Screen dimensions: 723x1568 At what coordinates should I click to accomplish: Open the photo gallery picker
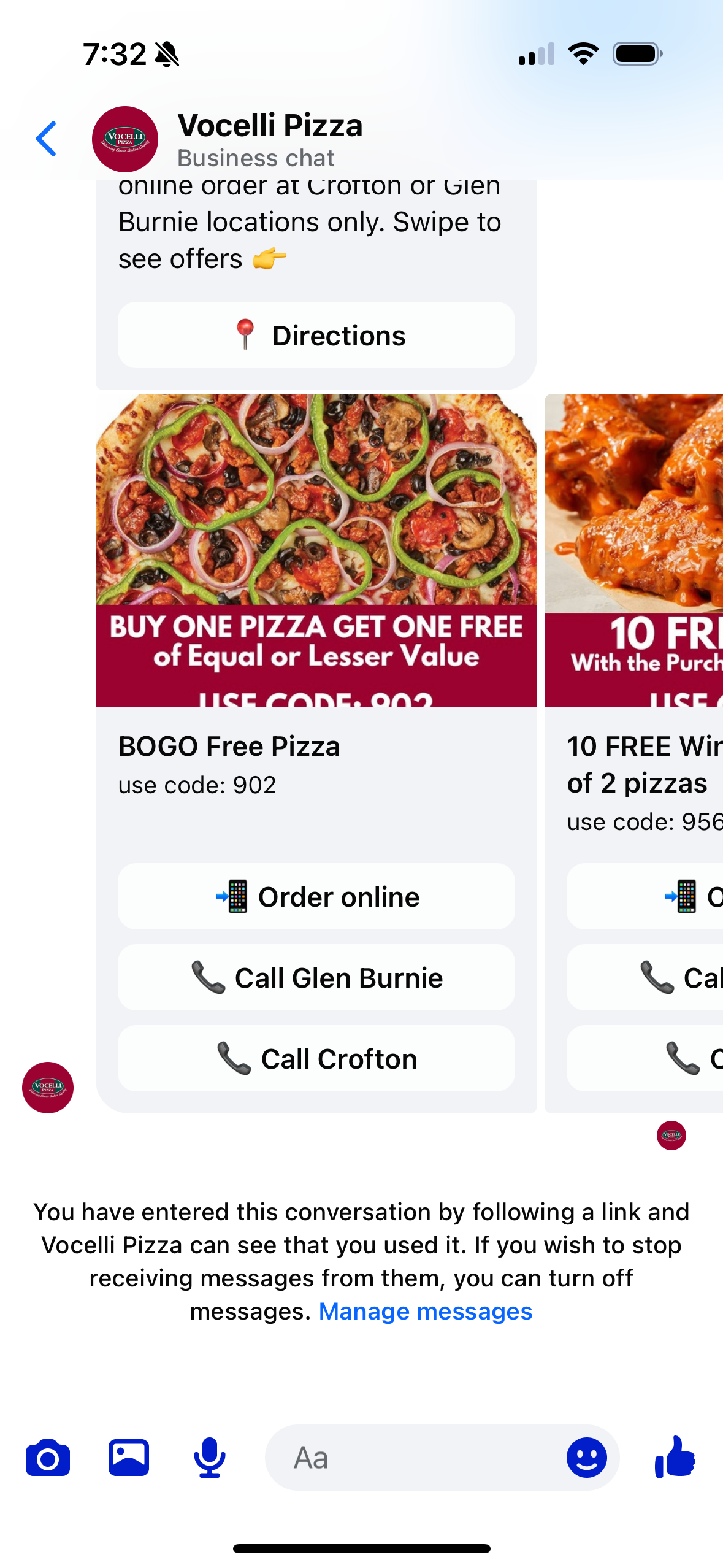click(x=129, y=1458)
